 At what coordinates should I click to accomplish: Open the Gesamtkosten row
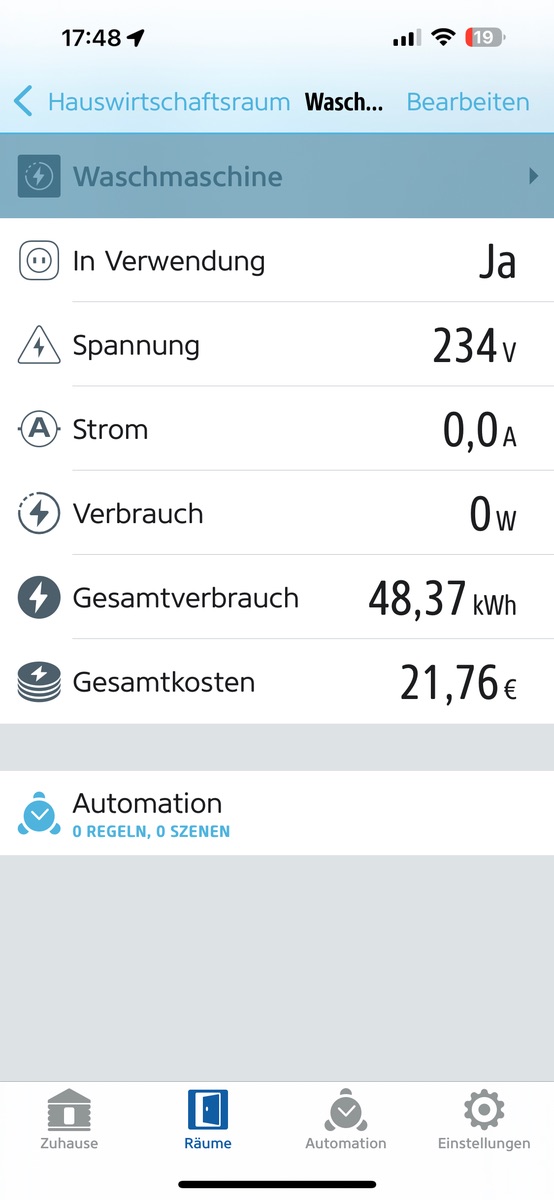pyautogui.click(x=277, y=682)
